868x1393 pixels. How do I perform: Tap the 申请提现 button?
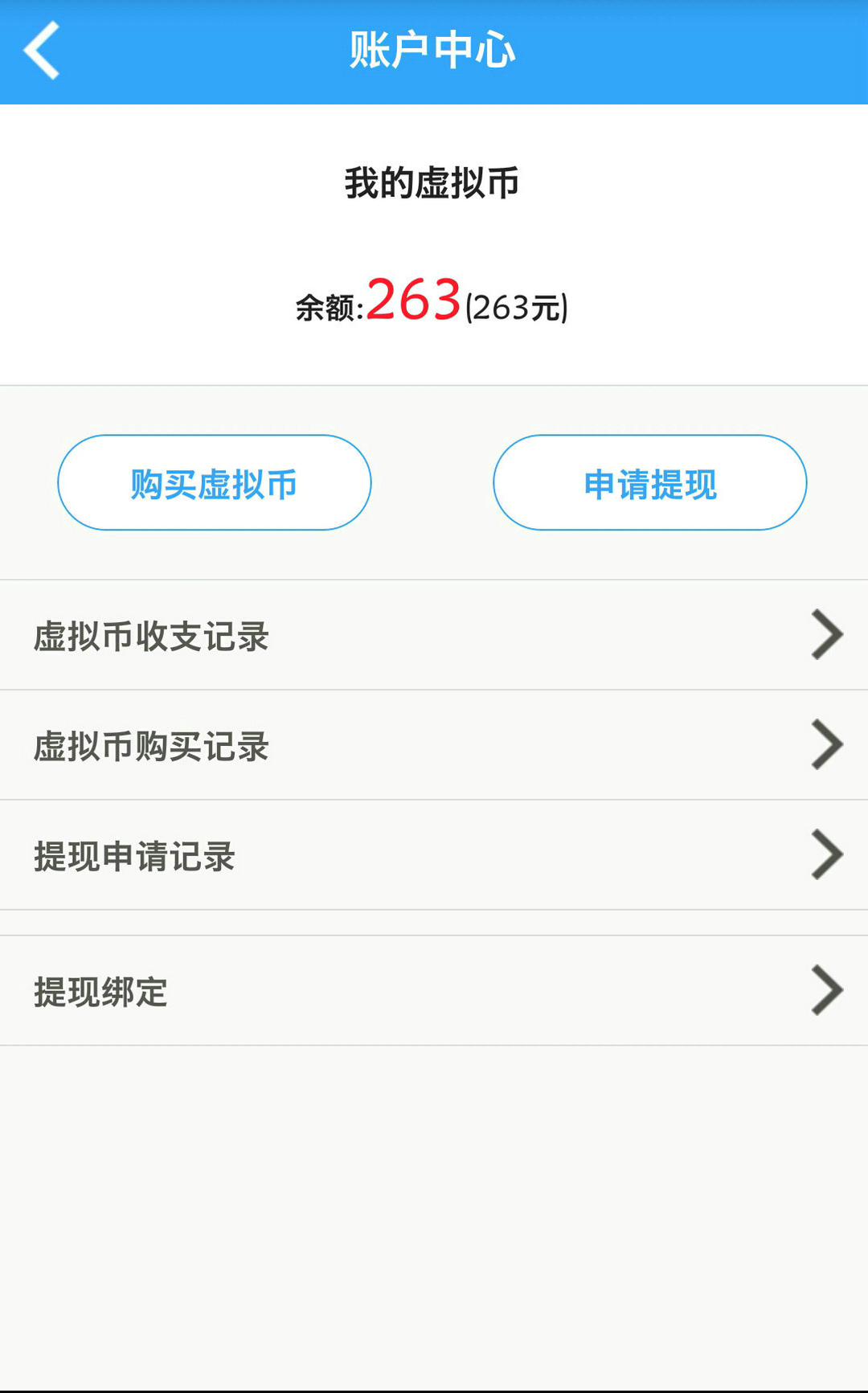pyautogui.click(x=649, y=483)
